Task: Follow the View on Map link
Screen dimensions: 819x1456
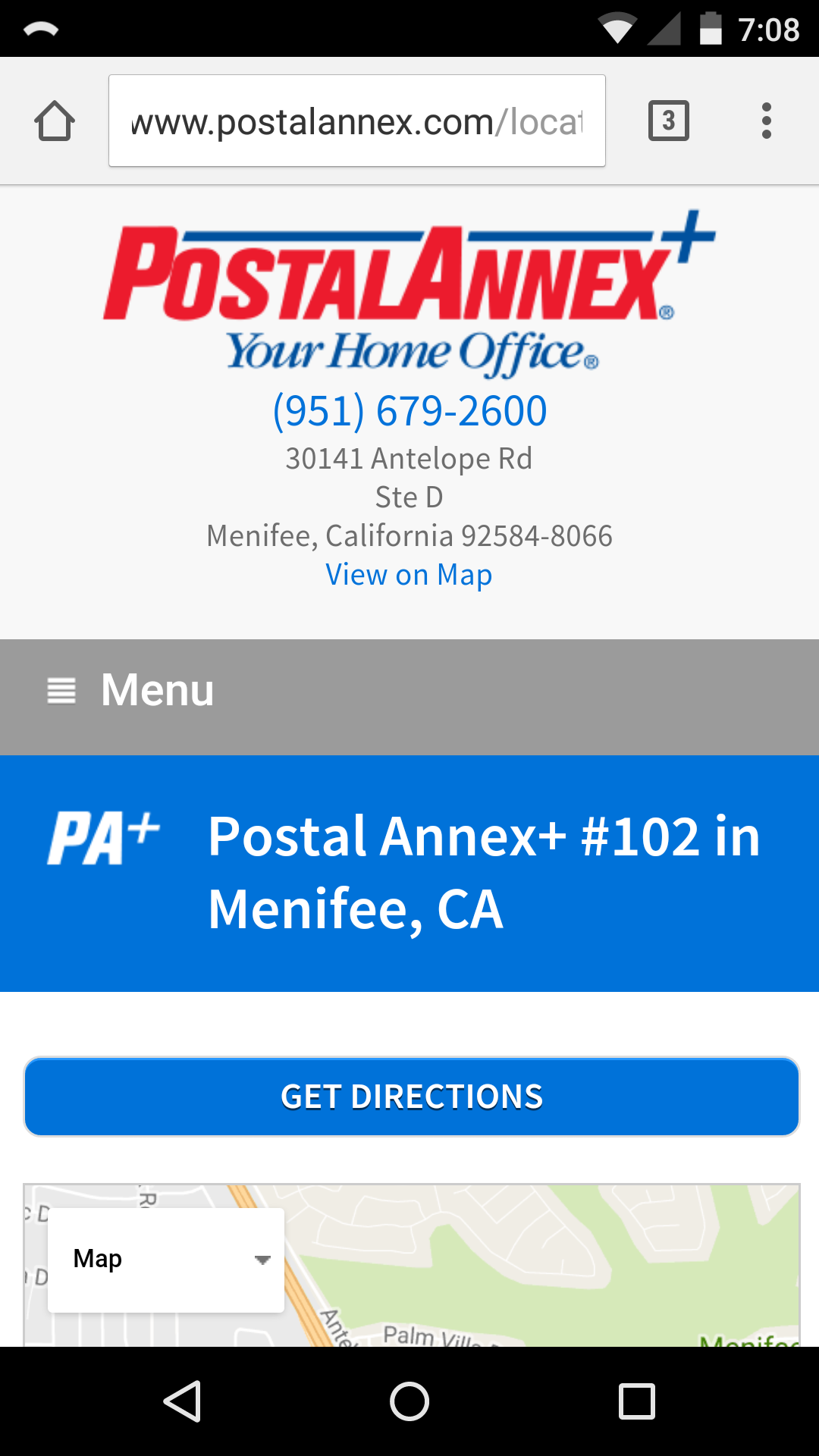Action: [409, 575]
